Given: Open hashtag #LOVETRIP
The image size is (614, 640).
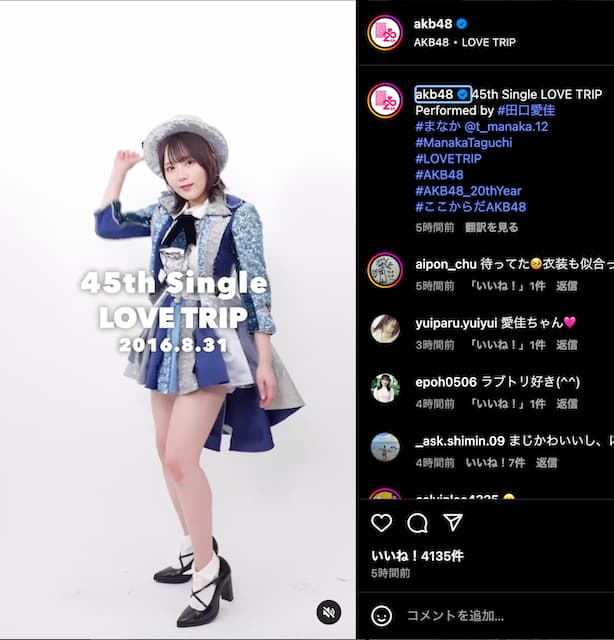Looking at the screenshot, I should pyautogui.click(x=448, y=158).
